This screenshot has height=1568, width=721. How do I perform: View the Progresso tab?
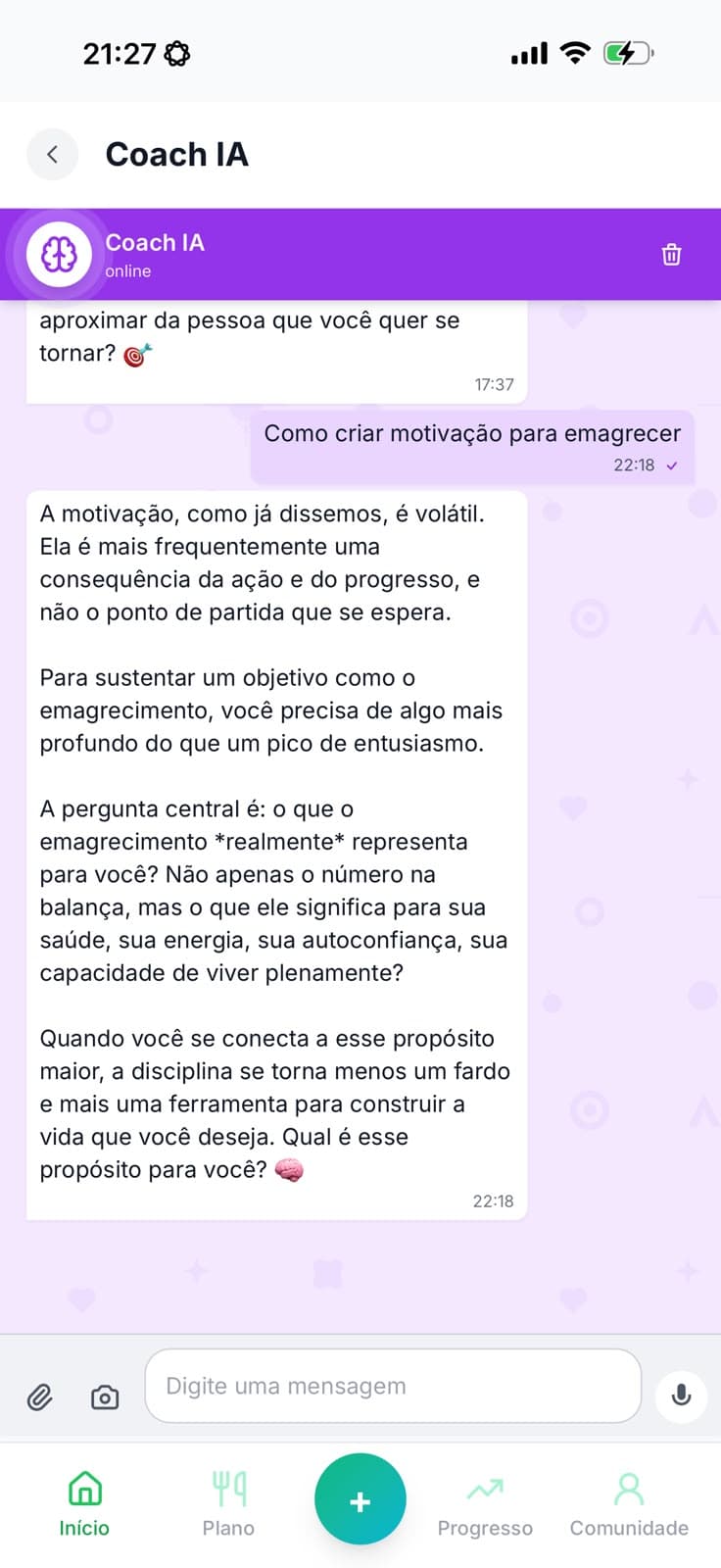(485, 1504)
